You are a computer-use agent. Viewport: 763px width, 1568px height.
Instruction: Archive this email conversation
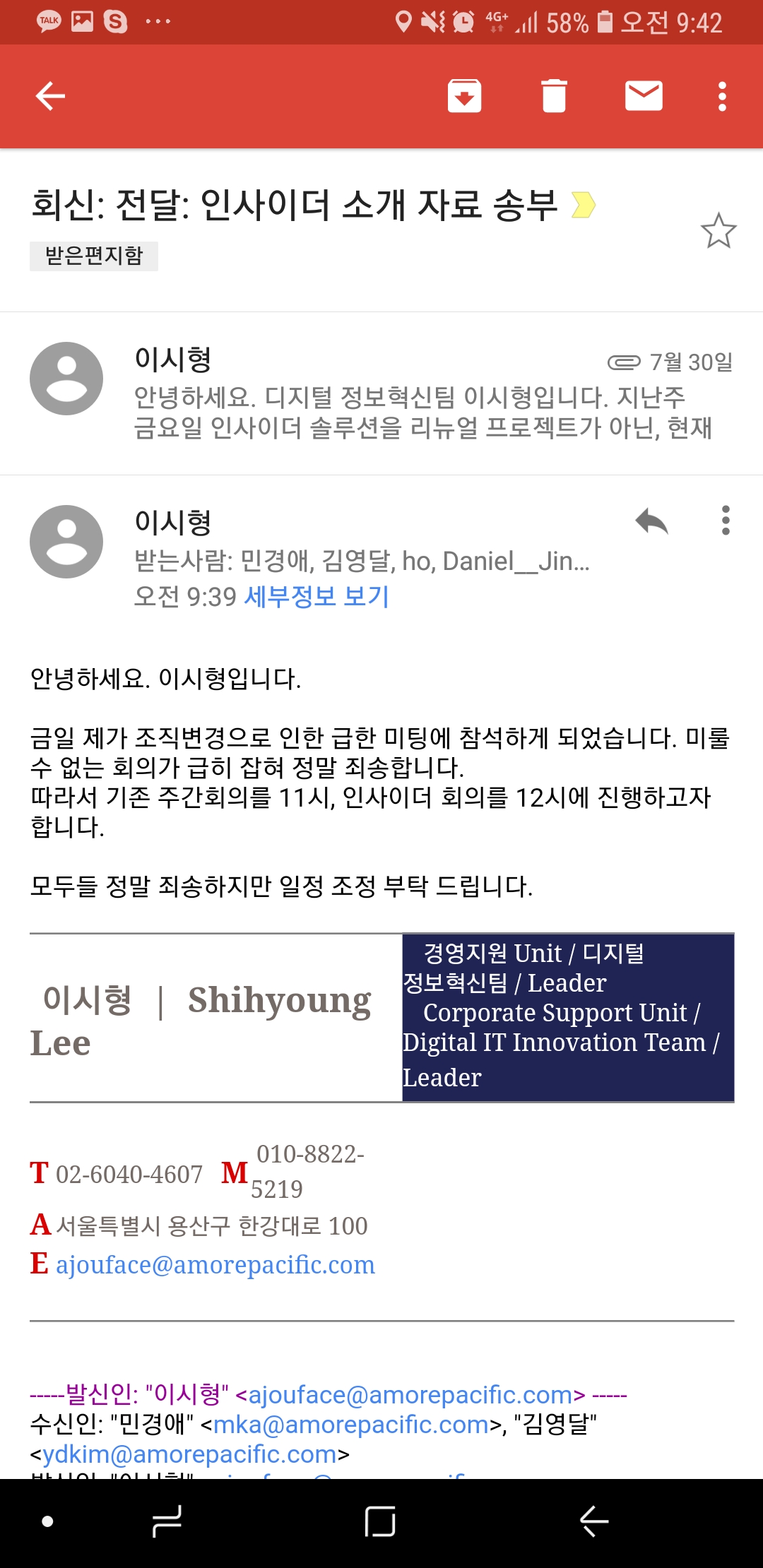[x=464, y=96]
